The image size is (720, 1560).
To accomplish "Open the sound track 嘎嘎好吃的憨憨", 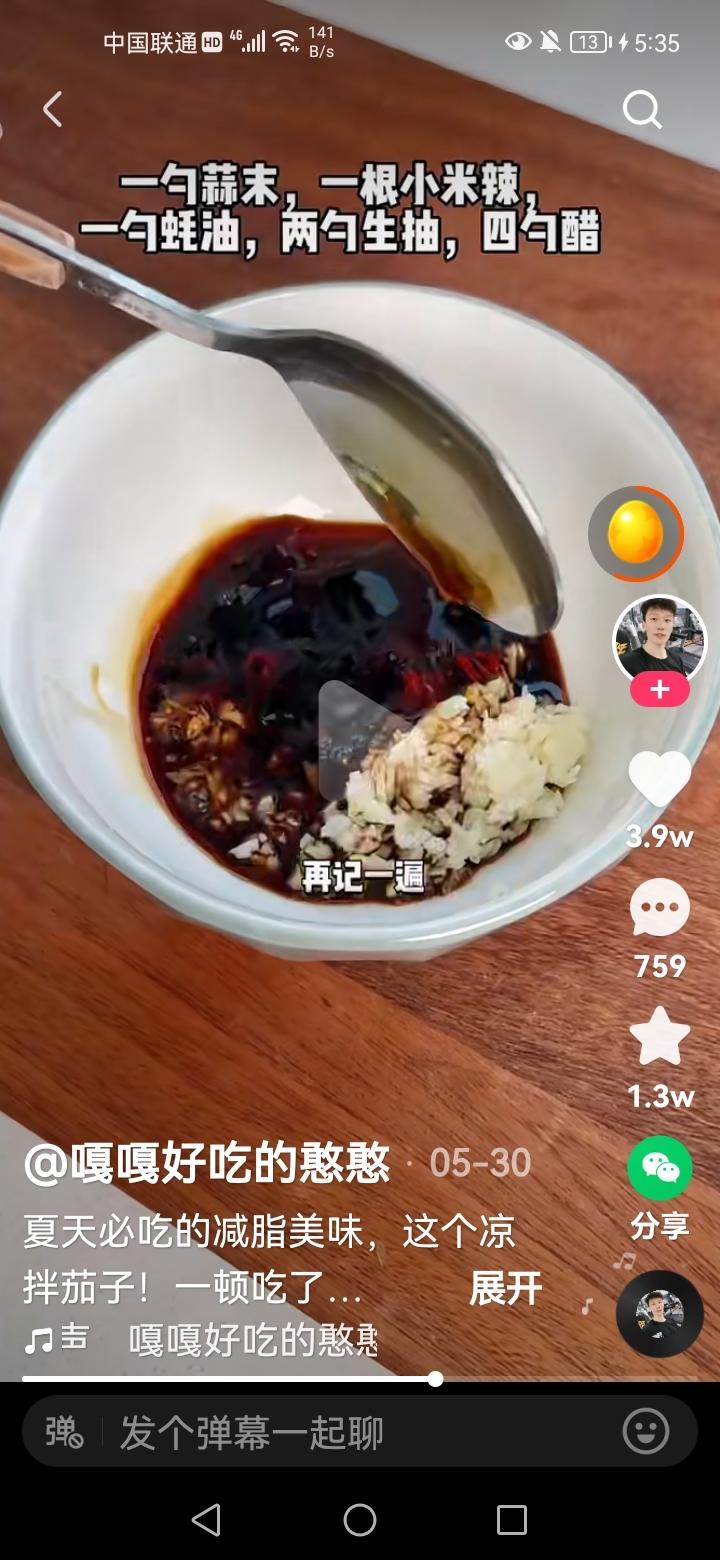I will point(252,1341).
